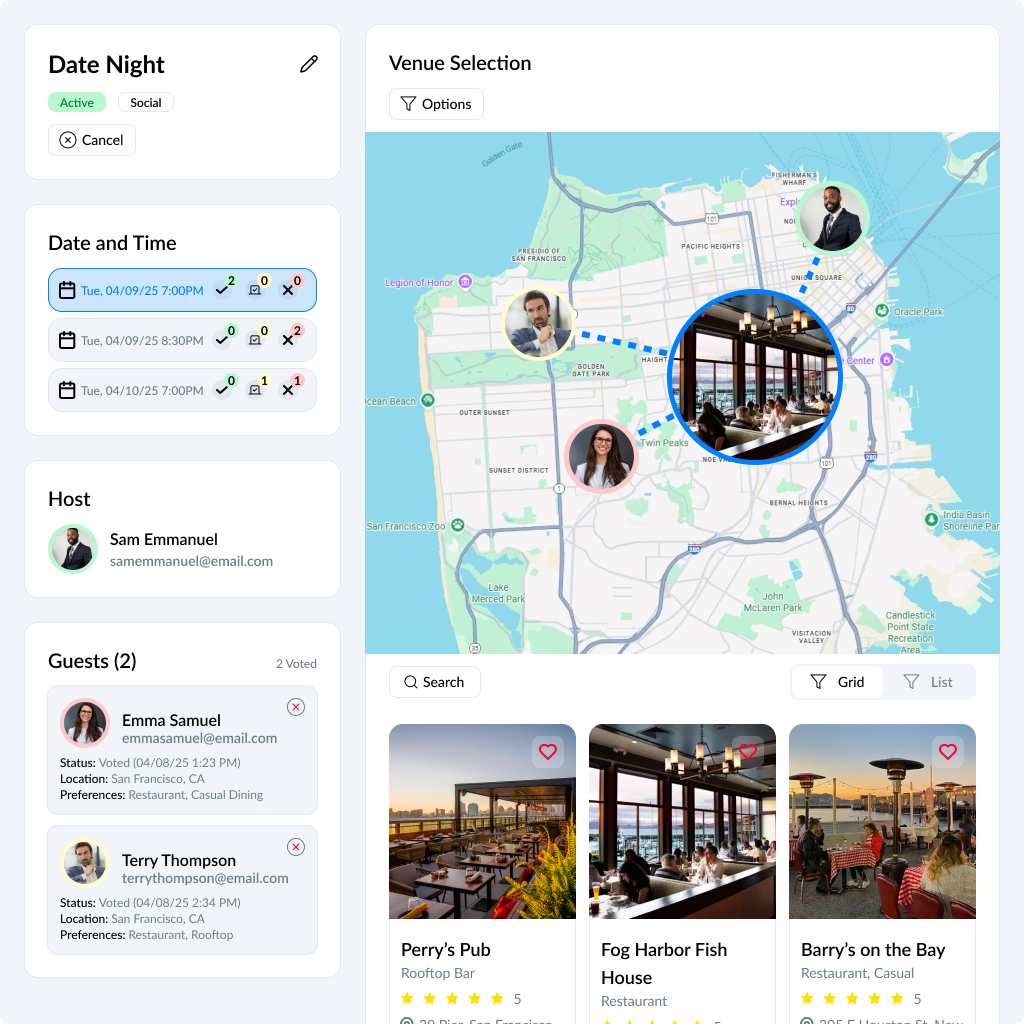Tap the Search button for venues

(x=435, y=682)
